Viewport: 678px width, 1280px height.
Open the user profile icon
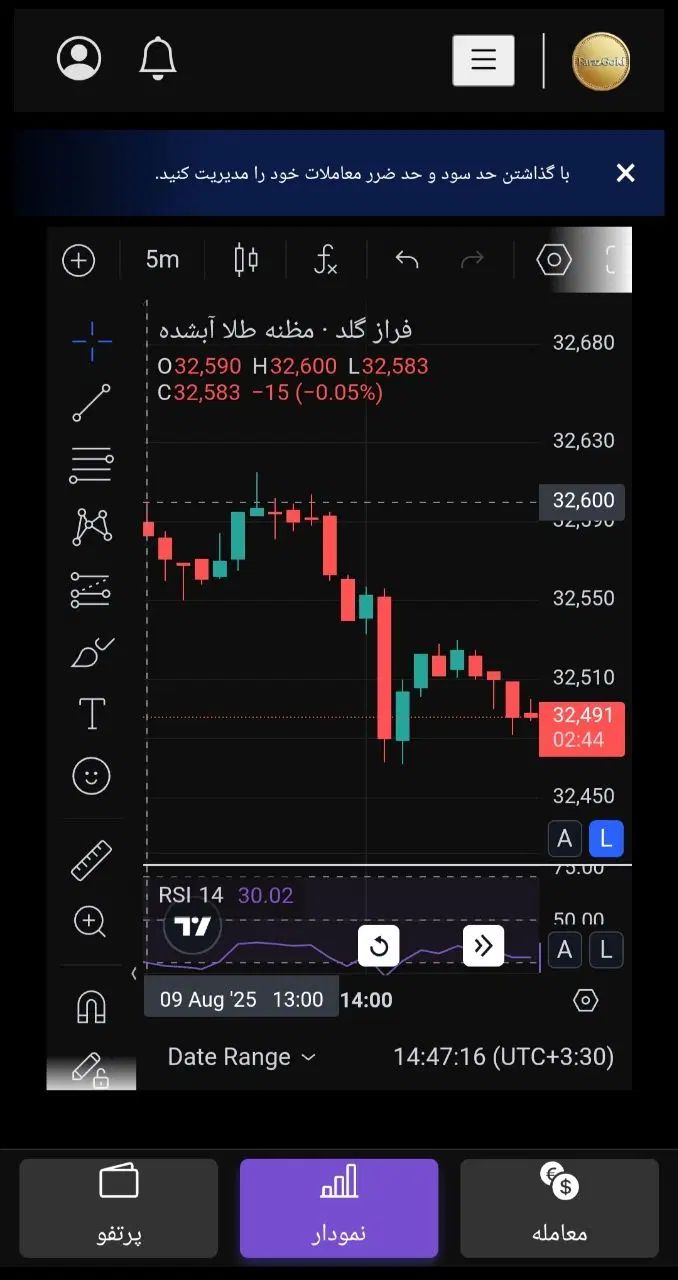(x=79, y=58)
